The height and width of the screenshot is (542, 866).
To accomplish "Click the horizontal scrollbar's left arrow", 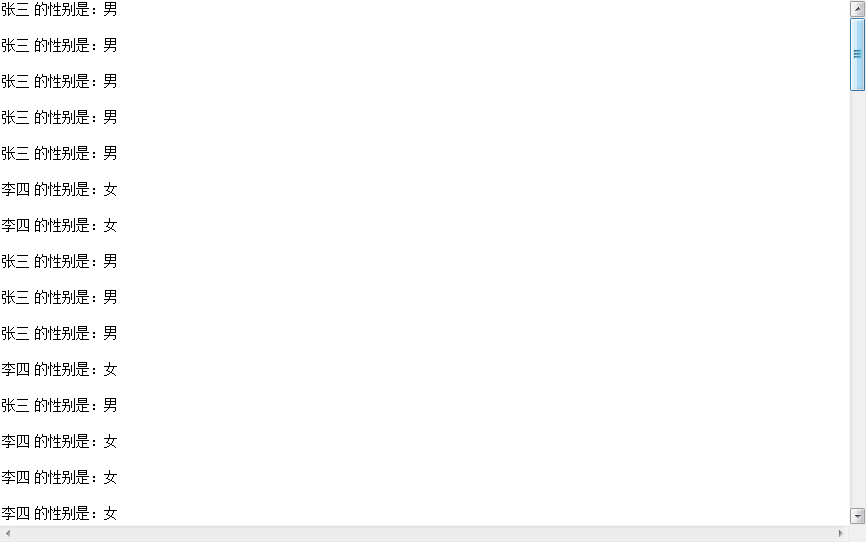I will 9,534.
